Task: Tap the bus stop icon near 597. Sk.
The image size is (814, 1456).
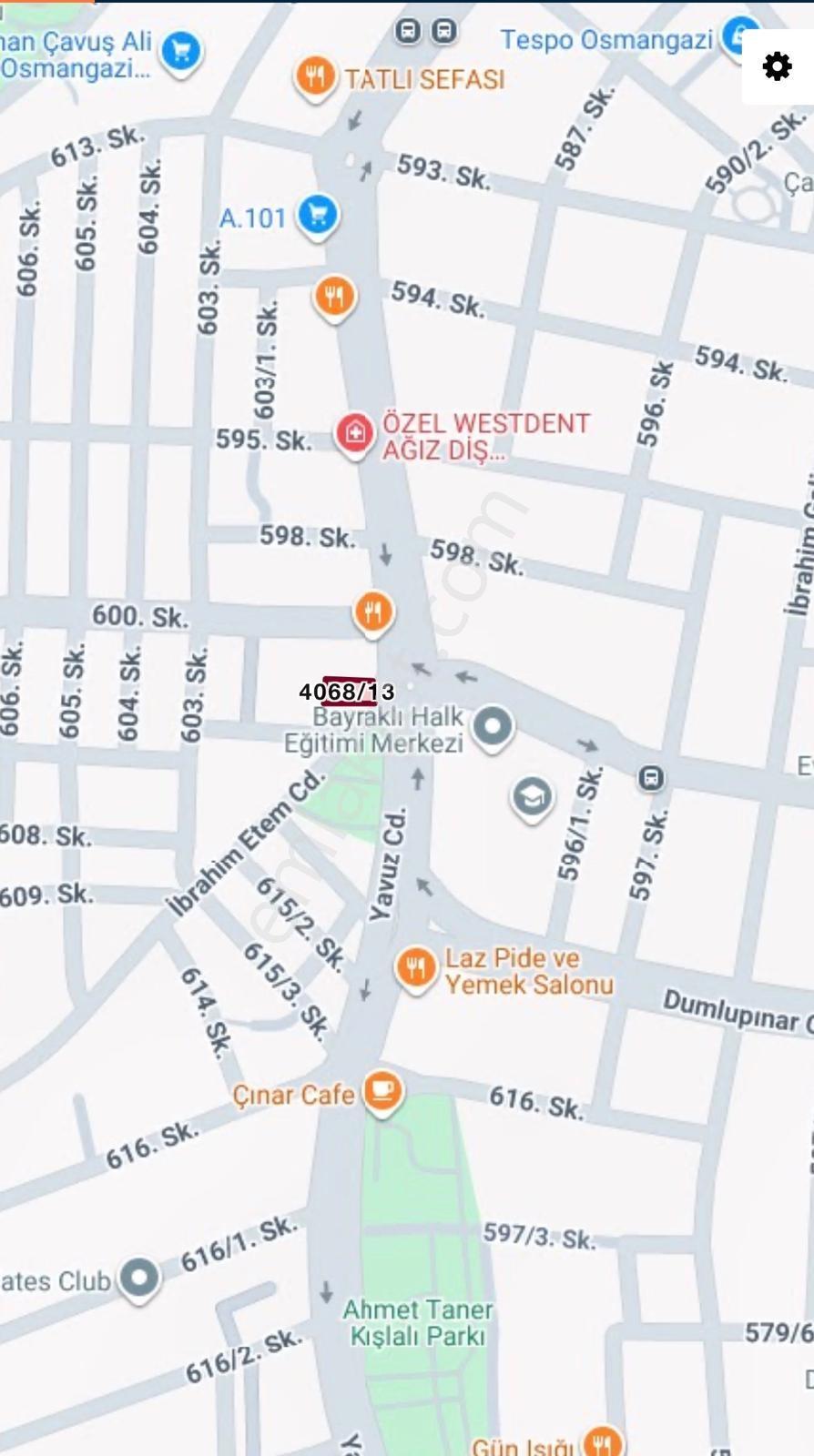Action: click(651, 778)
